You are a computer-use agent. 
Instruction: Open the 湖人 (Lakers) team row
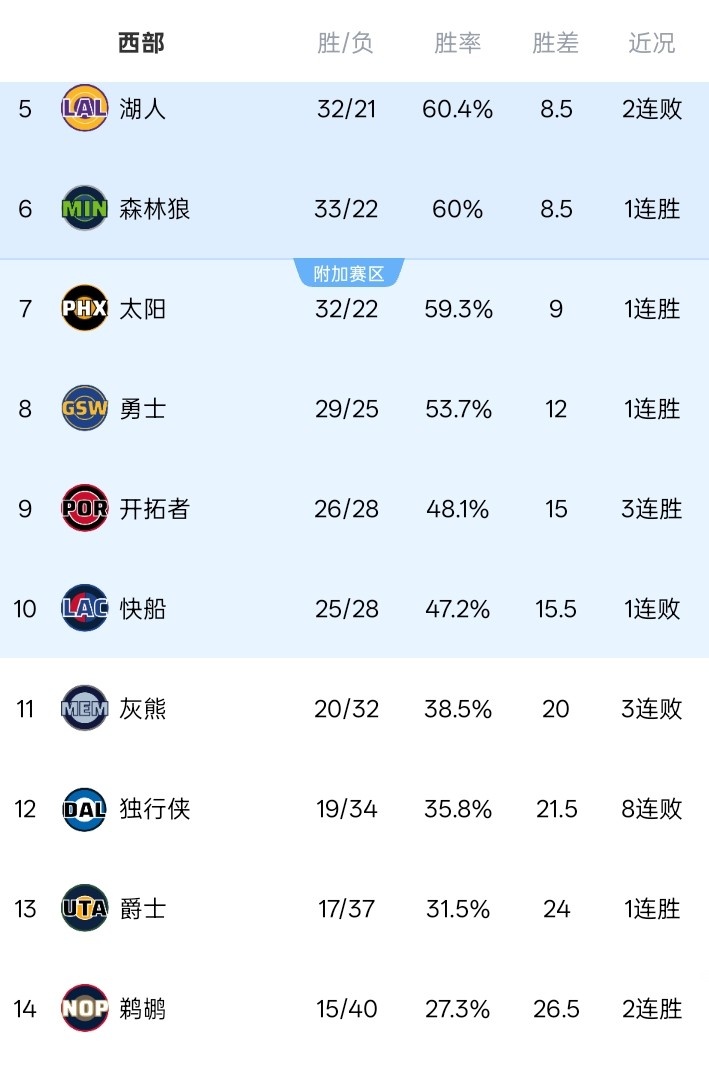(142, 109)
